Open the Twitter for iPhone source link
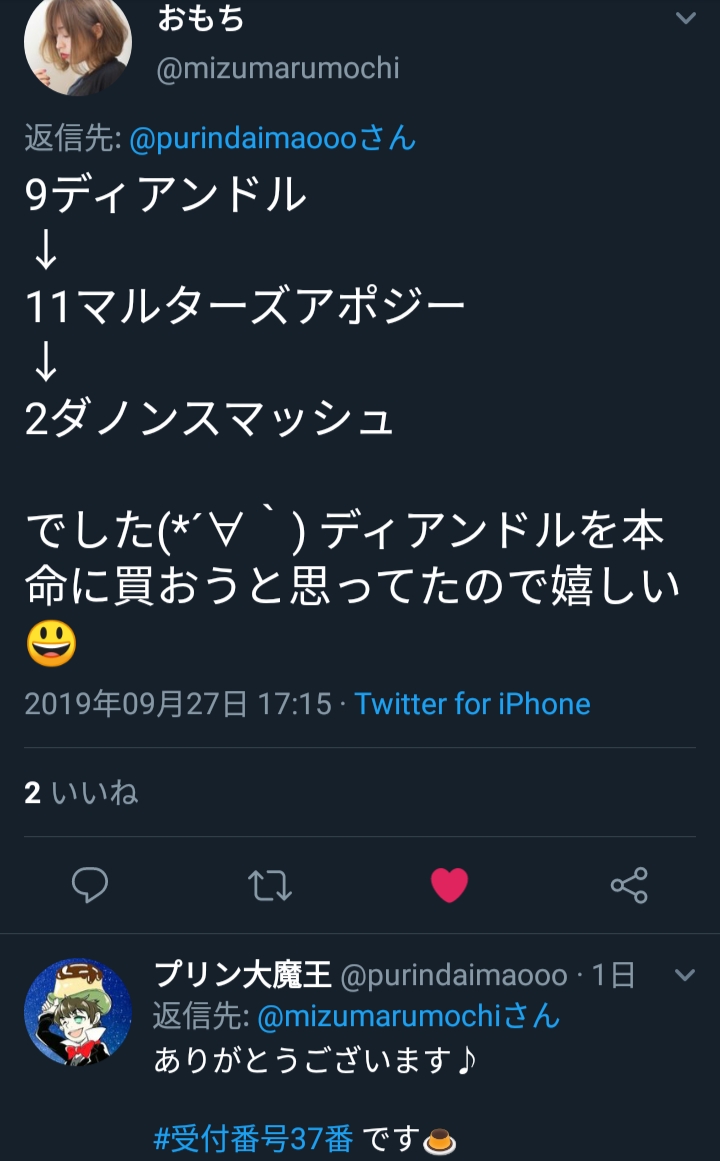Screen dimensions: 720x1161 coord(473,703)
